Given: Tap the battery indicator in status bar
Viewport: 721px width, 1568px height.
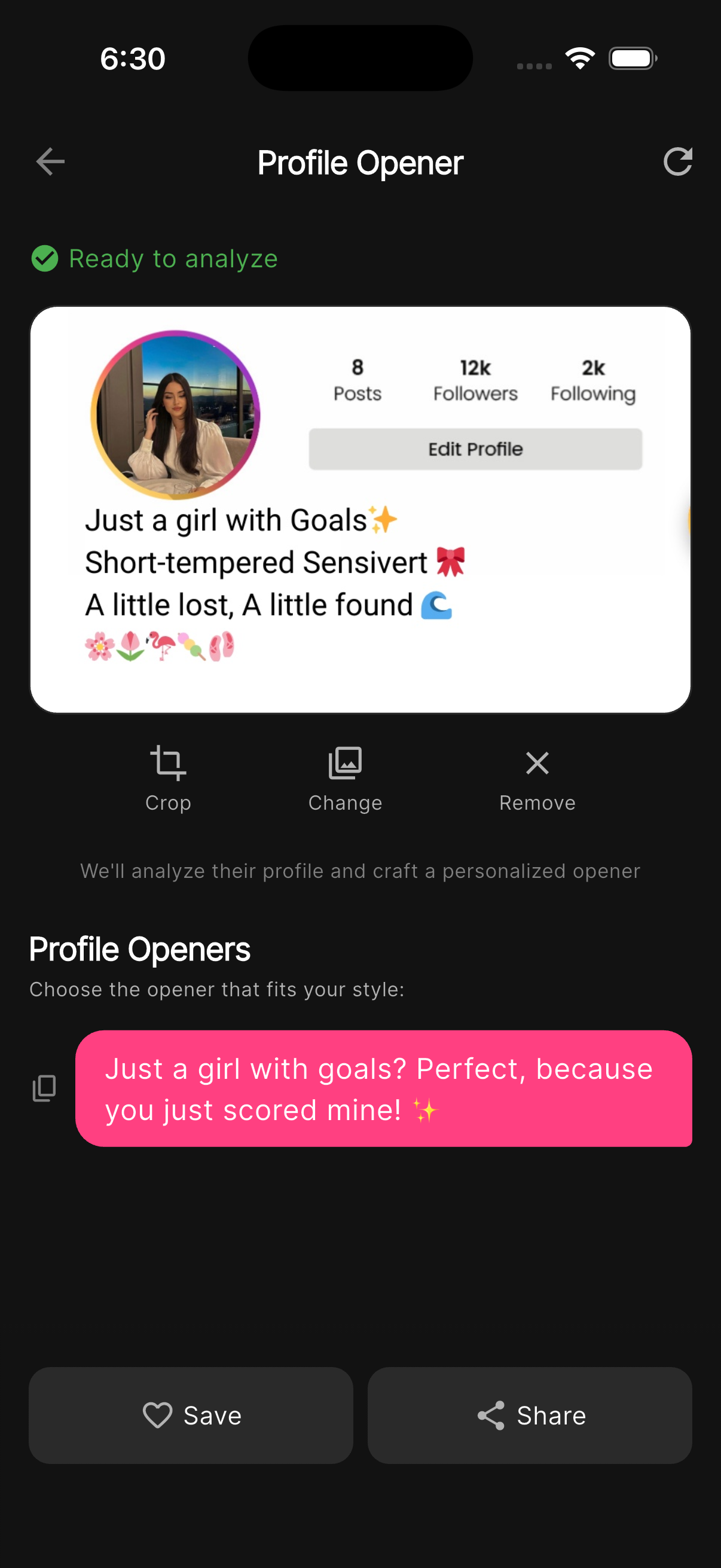Looking at the screenshot, I should pos(632,58).
